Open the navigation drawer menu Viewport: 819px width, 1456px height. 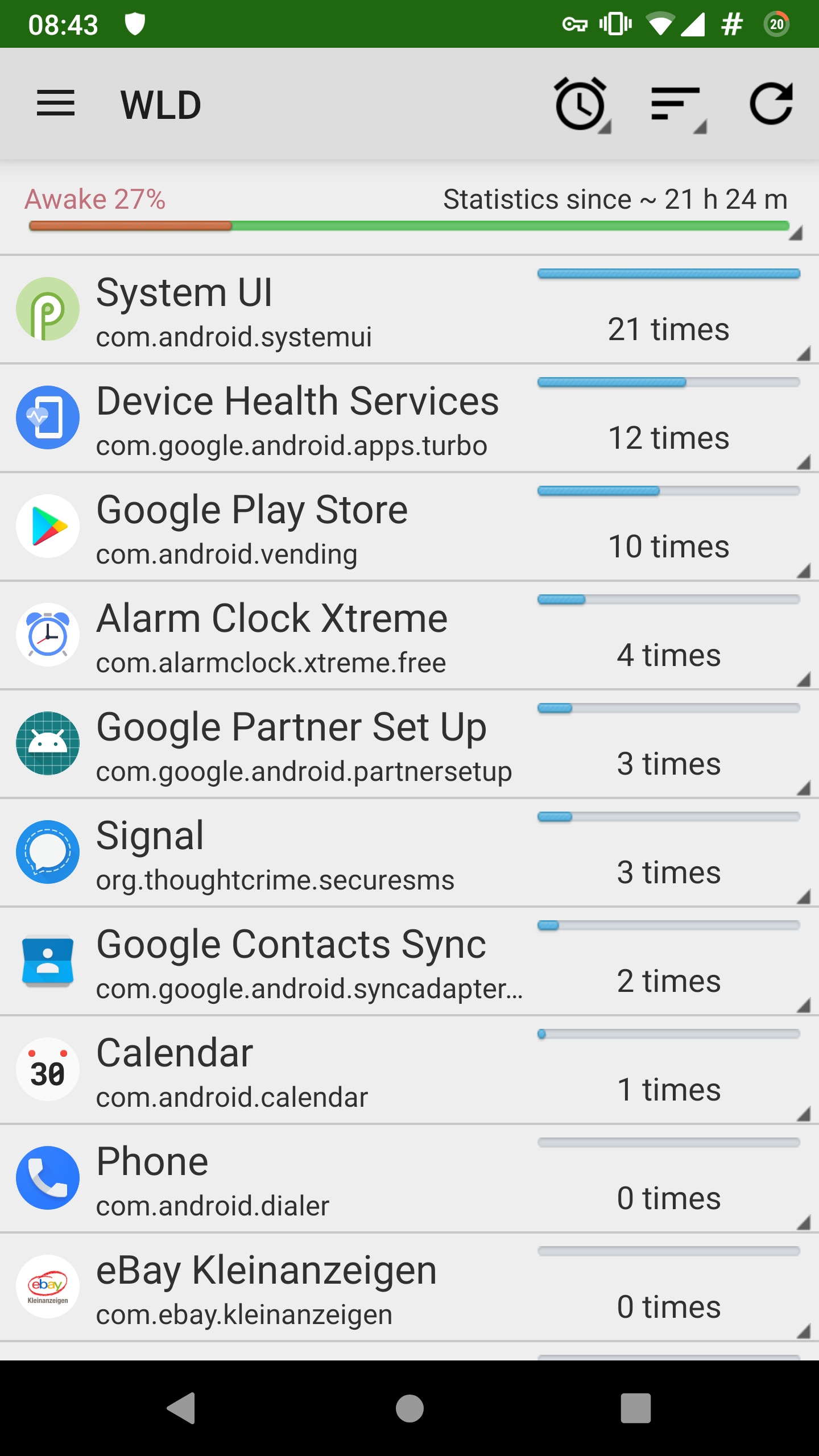coord(56,104)
